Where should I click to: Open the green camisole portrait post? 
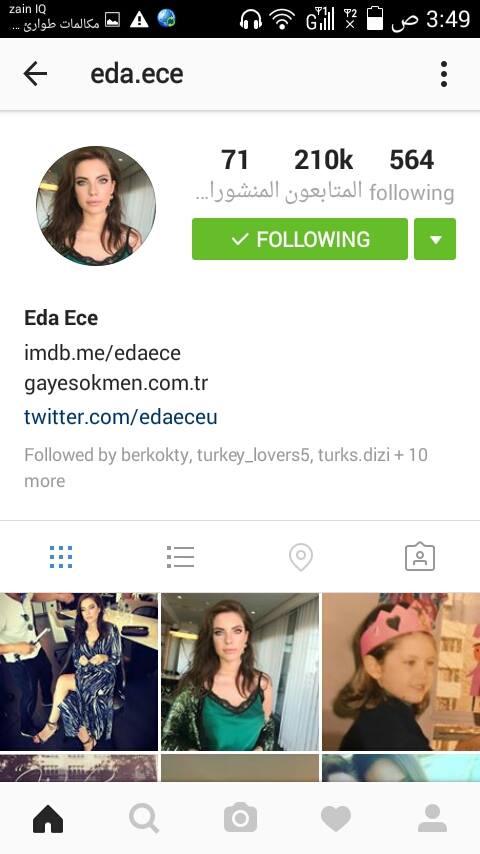coord(240,672)
